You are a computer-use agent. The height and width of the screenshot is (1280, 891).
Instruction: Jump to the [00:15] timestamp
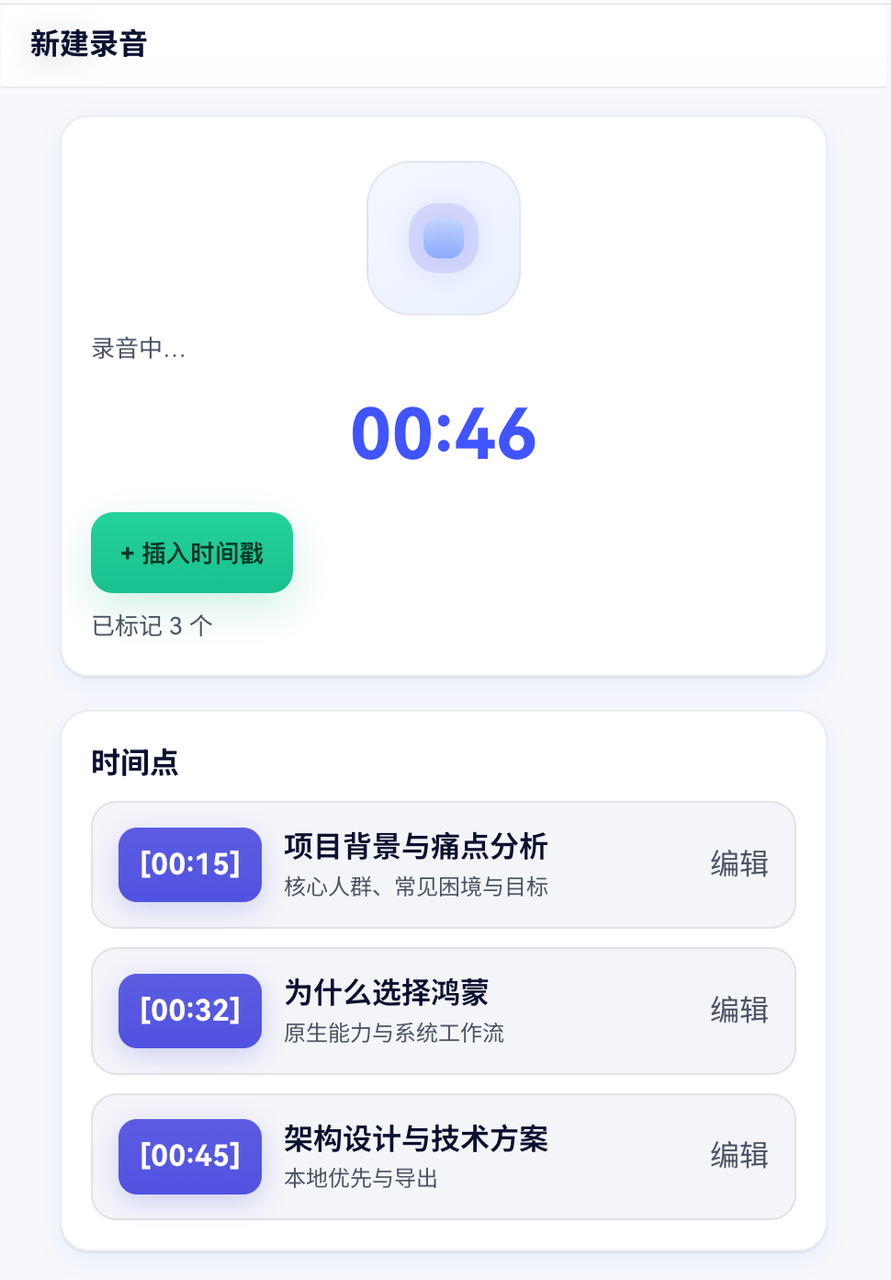pyautogui.click(x=190, y=864)
